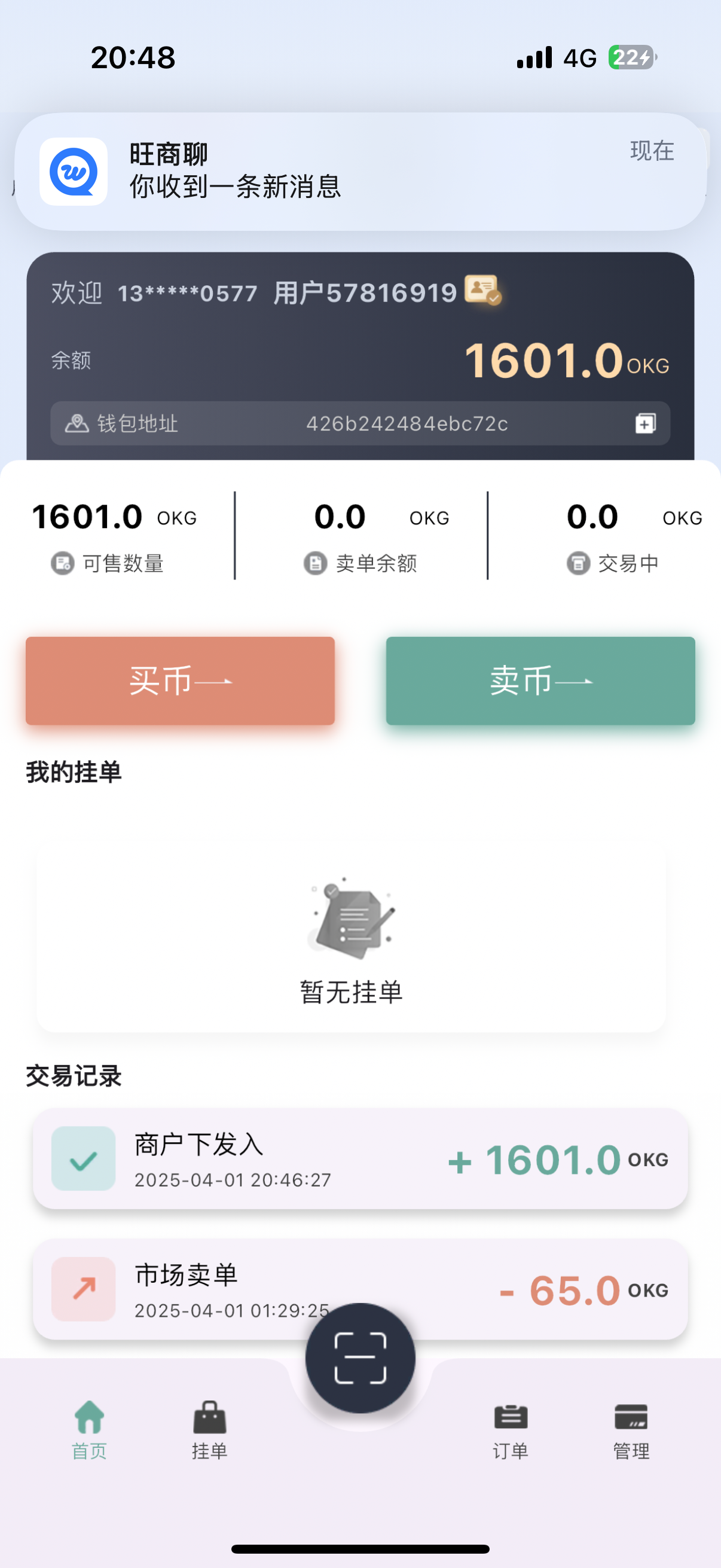Viewport: 721px width, 1568px height.
Task: Open the 旺商聊 new message notification
Action: click(360, 171)
